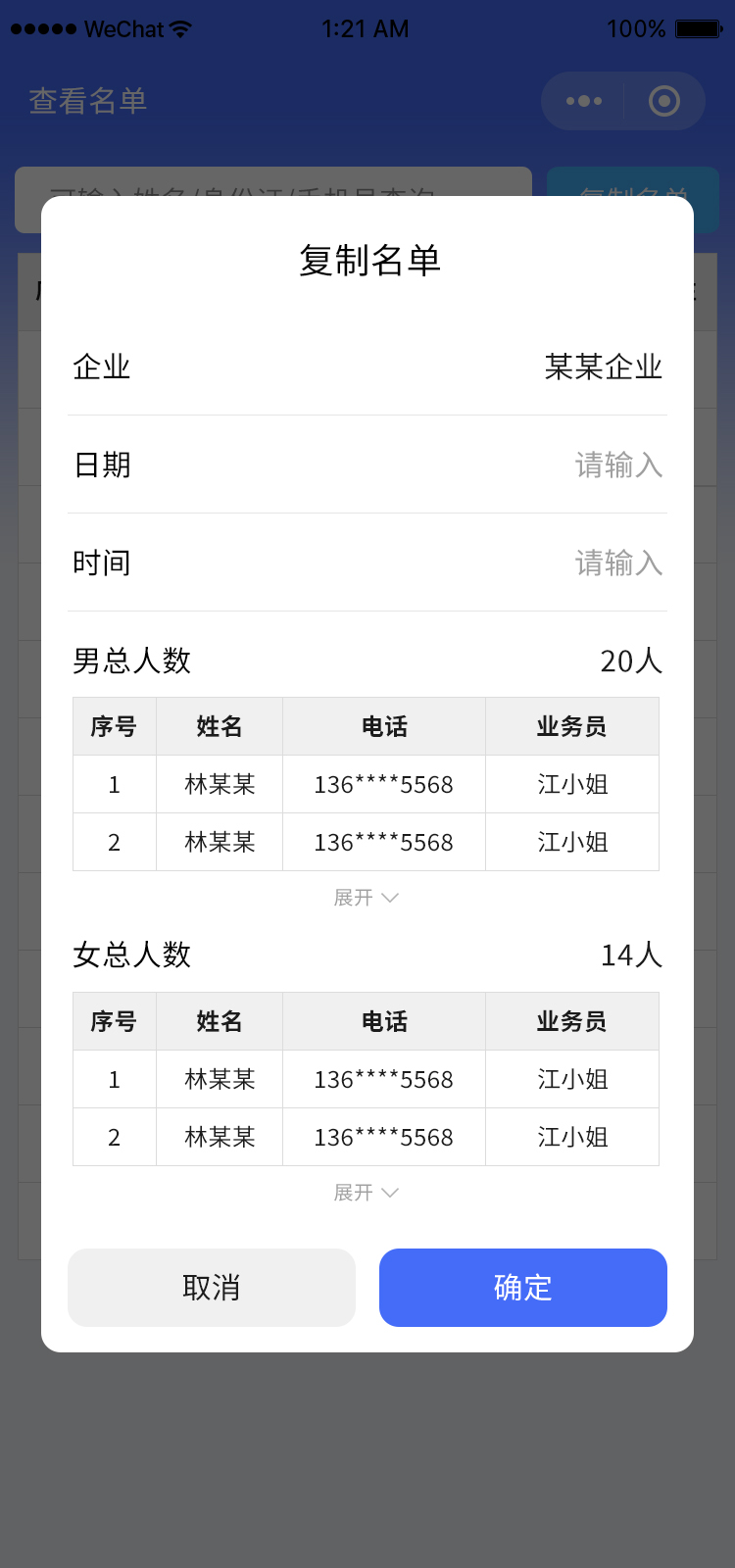735x1568 pixels.
Task: Close the mini program via circle icon
Action: click(664, 101)
